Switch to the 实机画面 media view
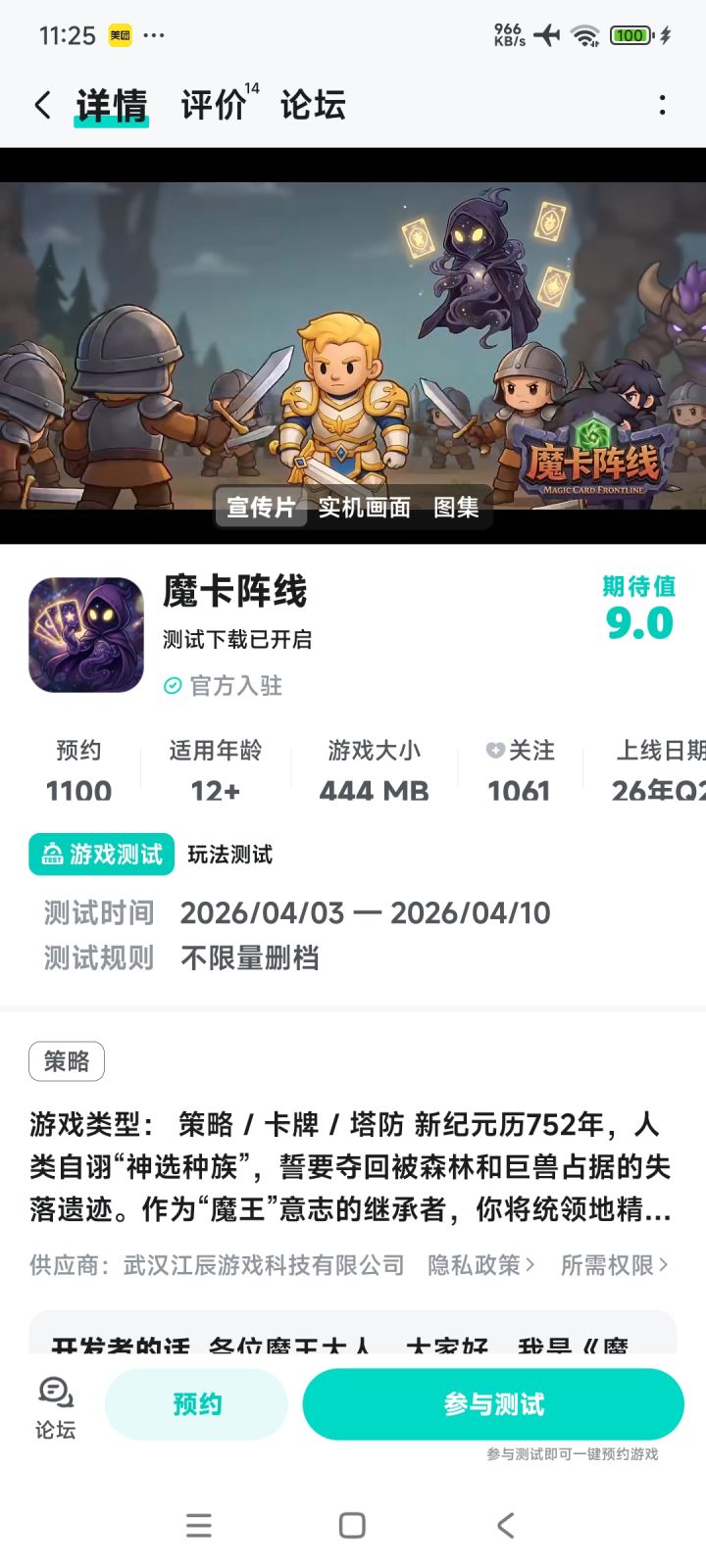 click(x=364, y=510)
